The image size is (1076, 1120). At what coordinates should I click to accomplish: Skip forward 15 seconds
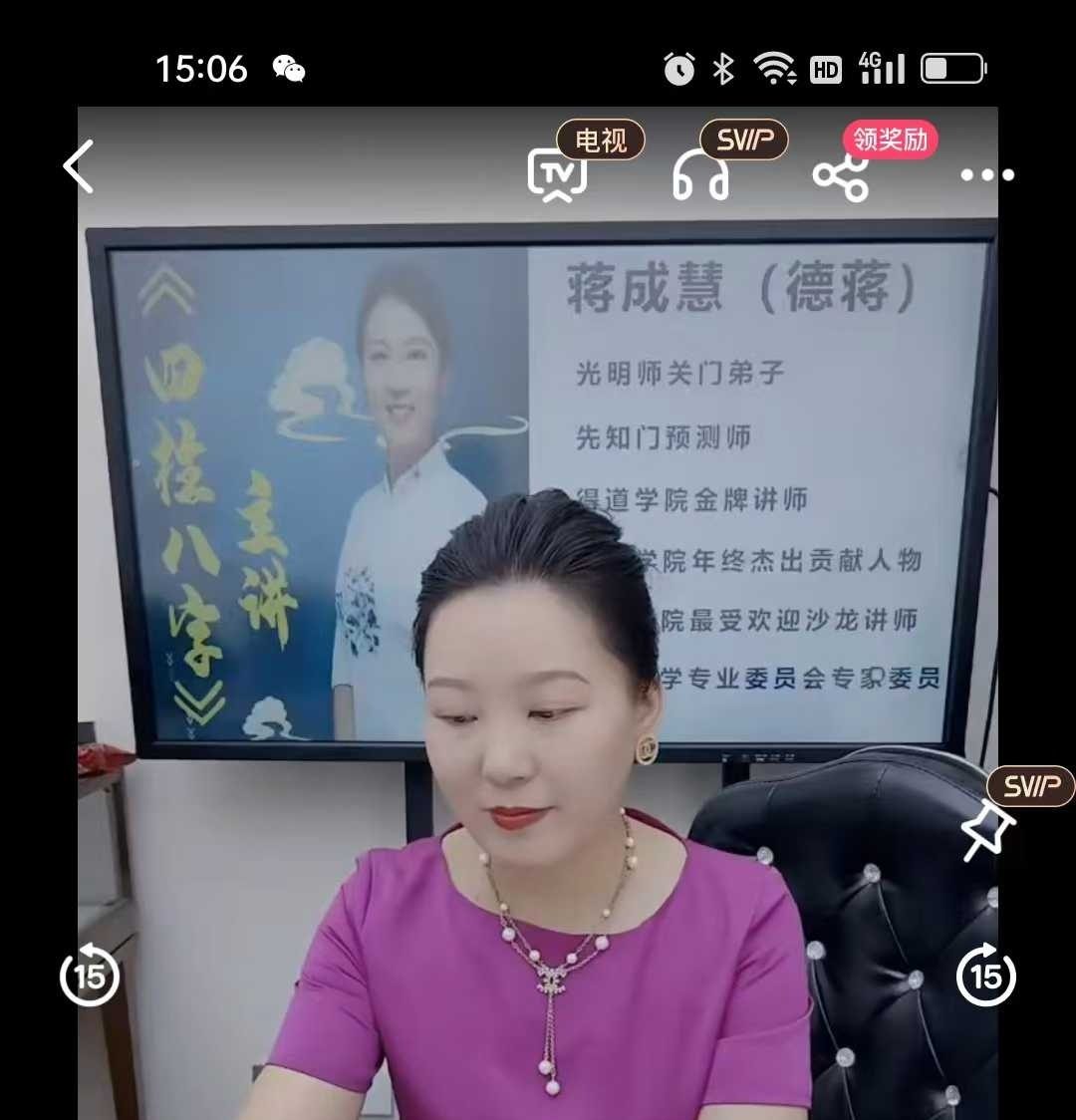tap(985, 976)
